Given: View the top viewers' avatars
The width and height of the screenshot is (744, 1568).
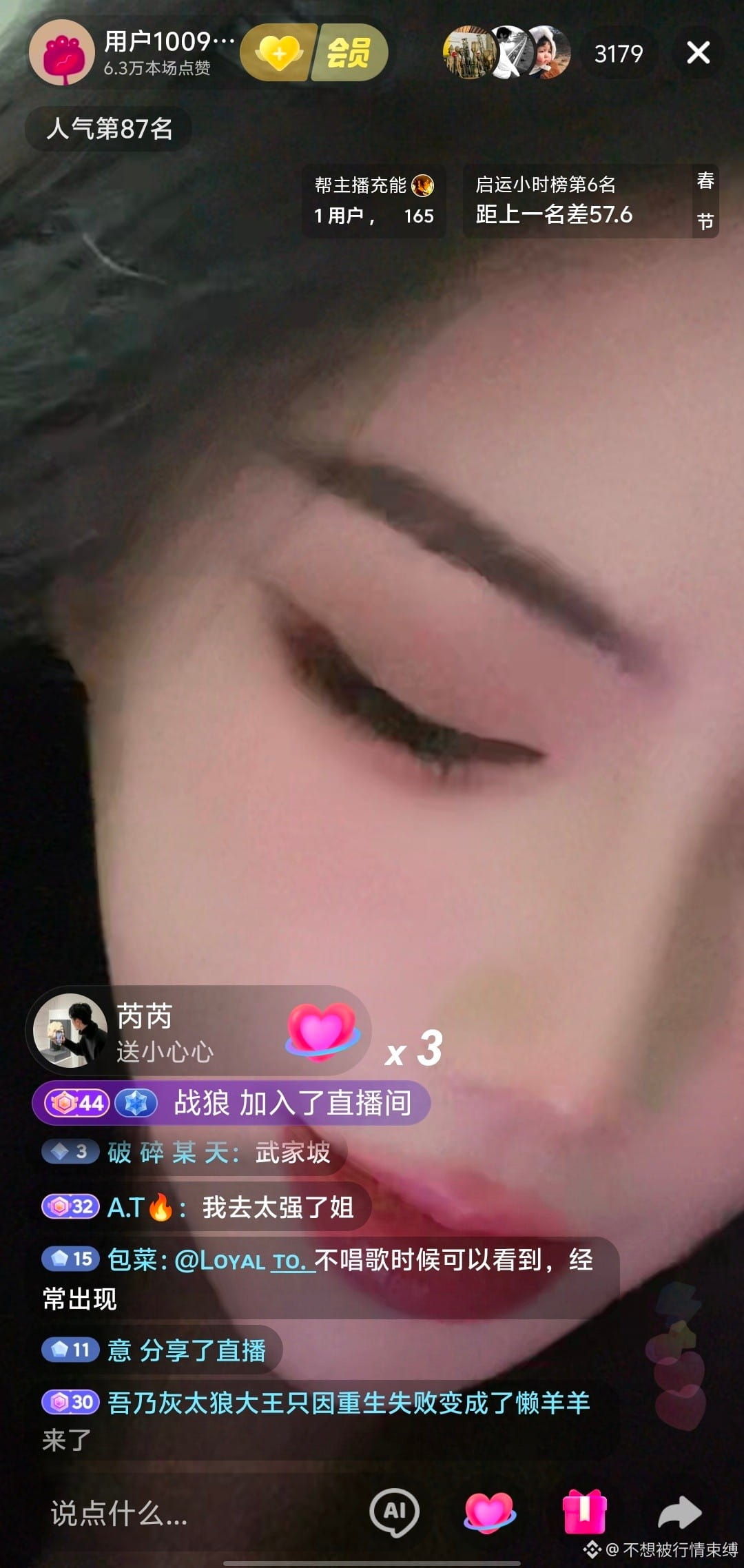Looking at the screenshot, I should click(507, 53).
